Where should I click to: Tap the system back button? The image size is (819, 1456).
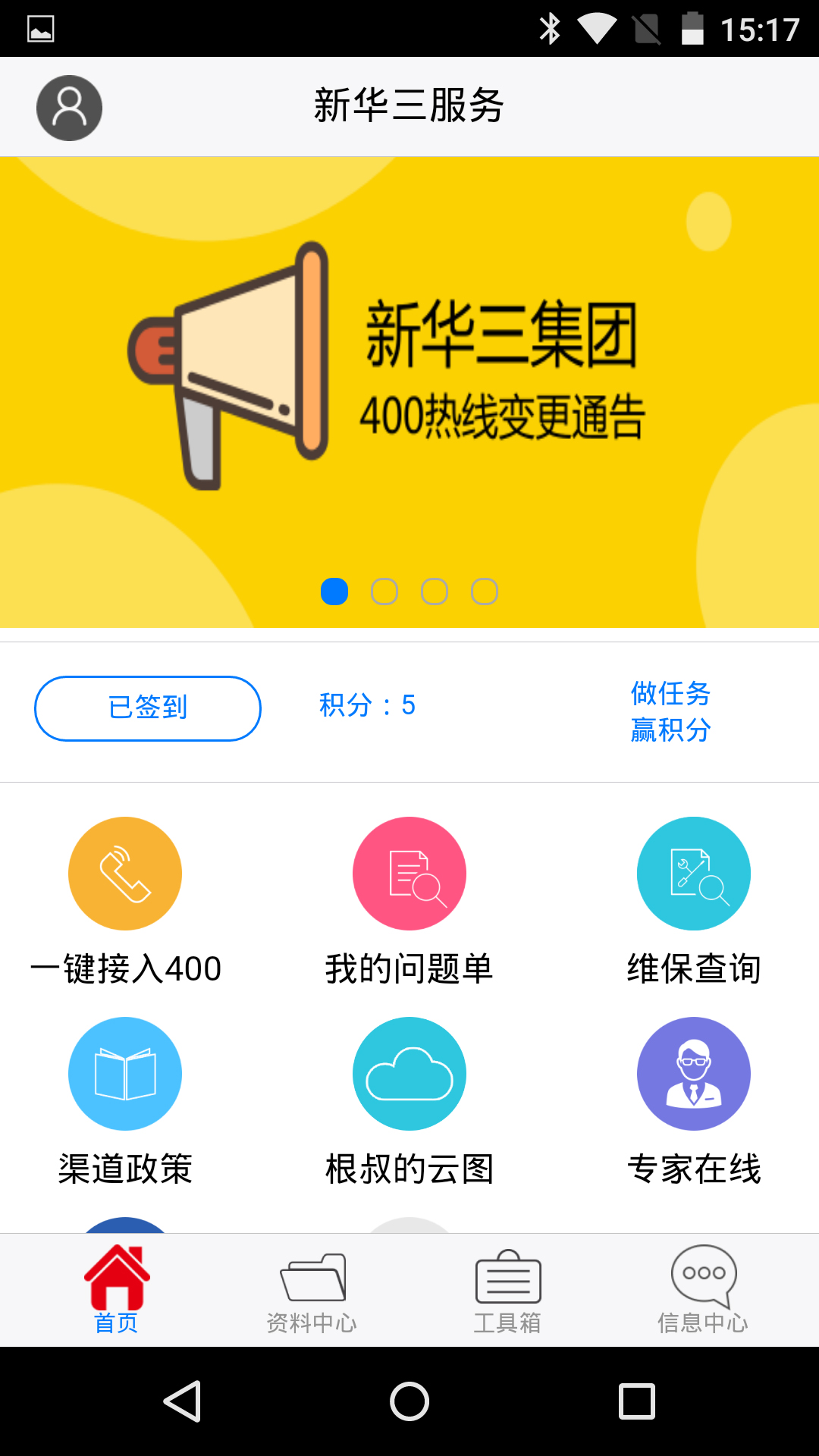point(182,1401)
